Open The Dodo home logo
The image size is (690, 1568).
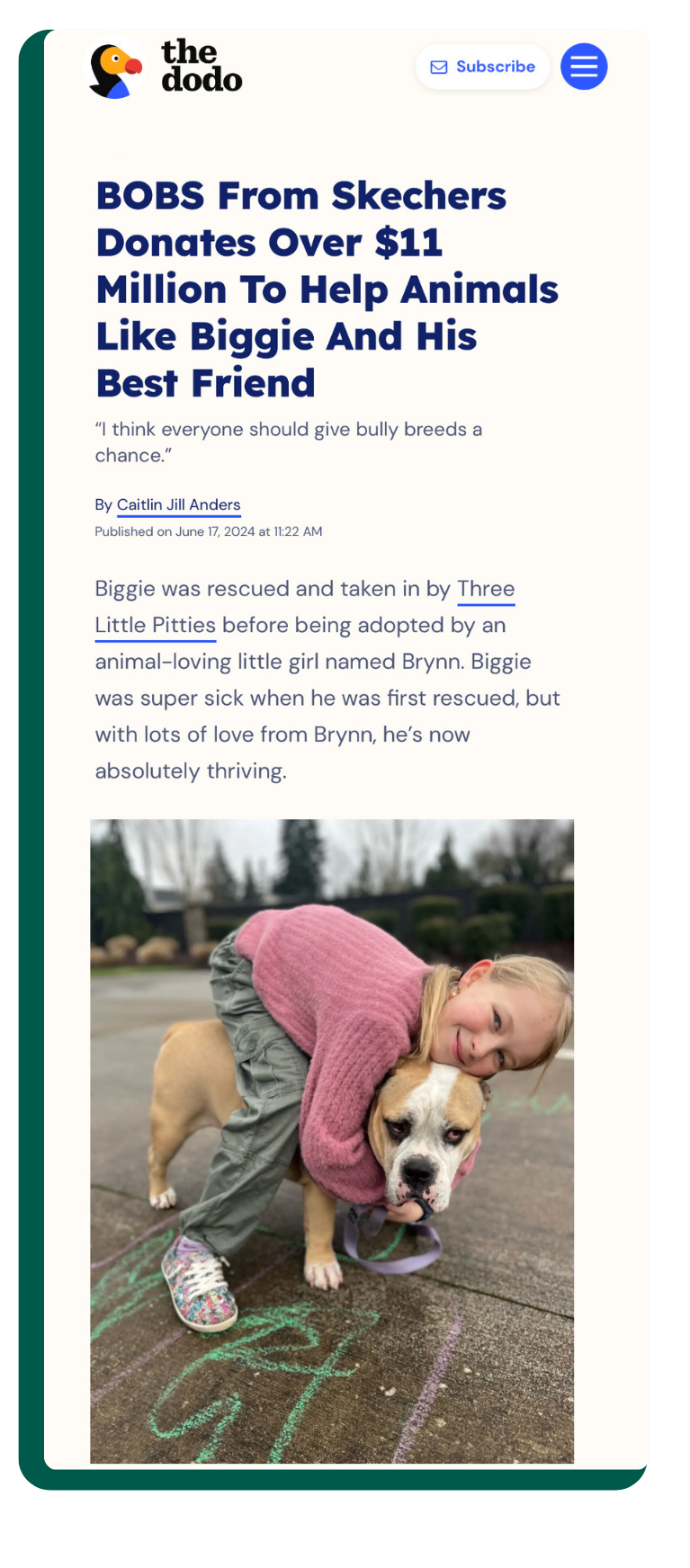[166, 68]
